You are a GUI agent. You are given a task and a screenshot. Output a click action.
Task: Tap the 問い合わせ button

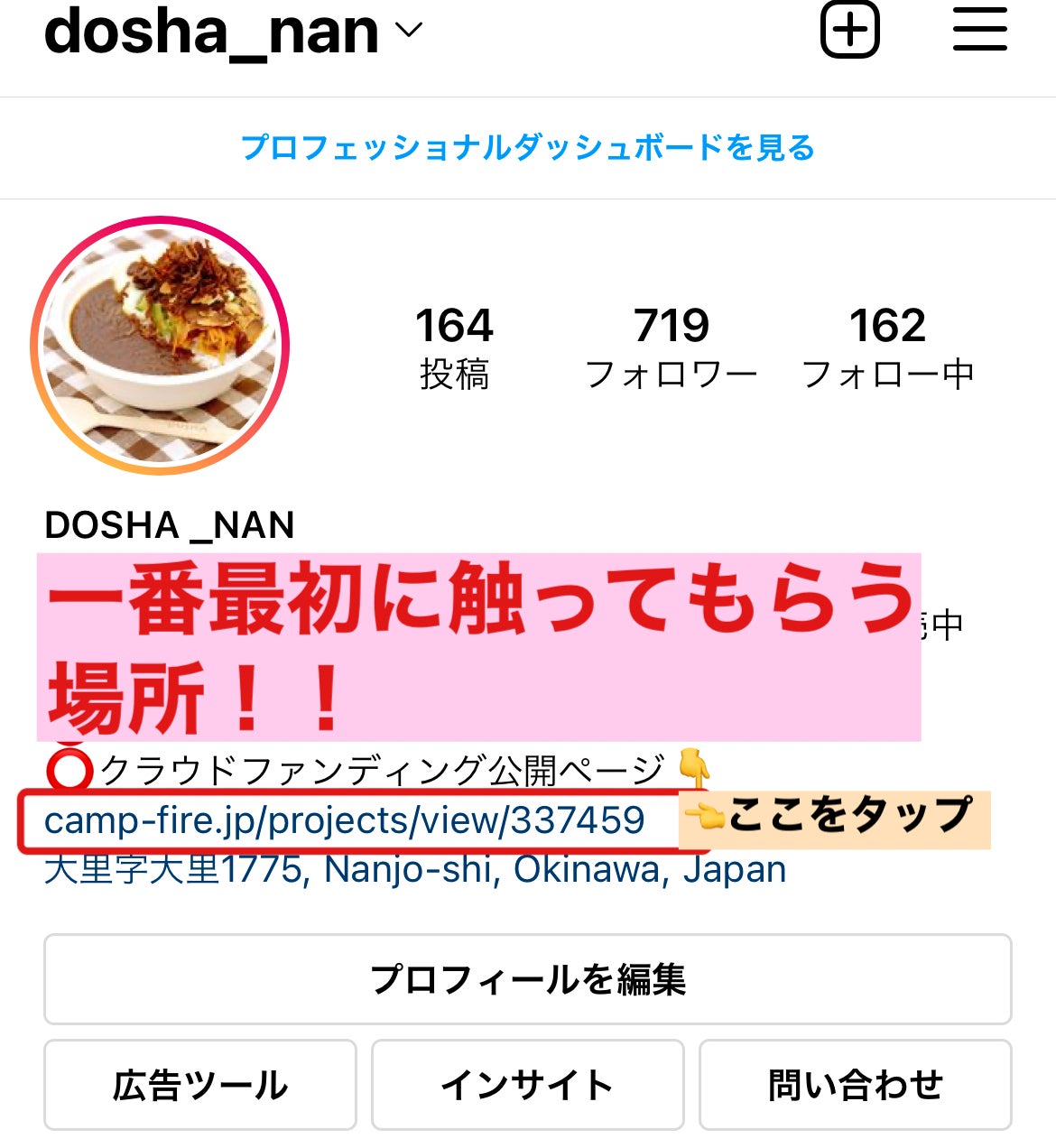tap(855, 1085)
